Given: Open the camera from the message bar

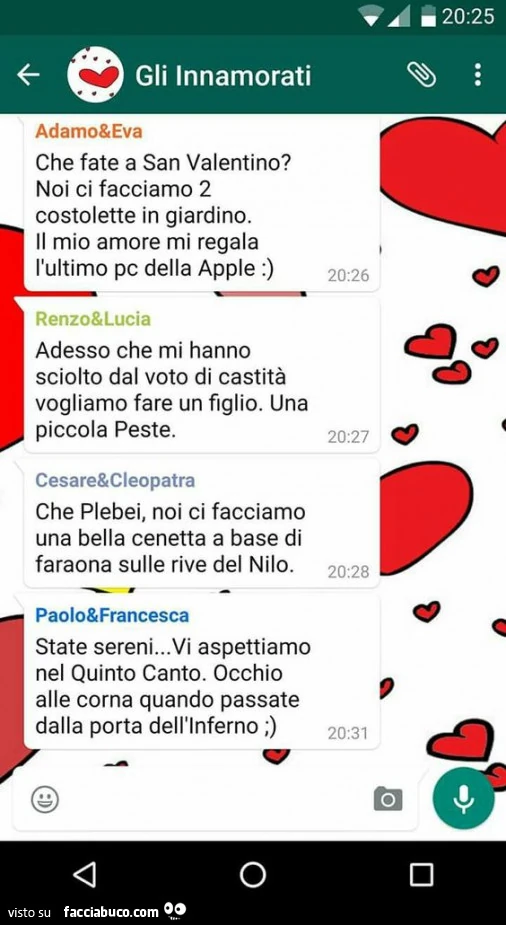Looking at the screenshot, I should [x=388, y=799].
